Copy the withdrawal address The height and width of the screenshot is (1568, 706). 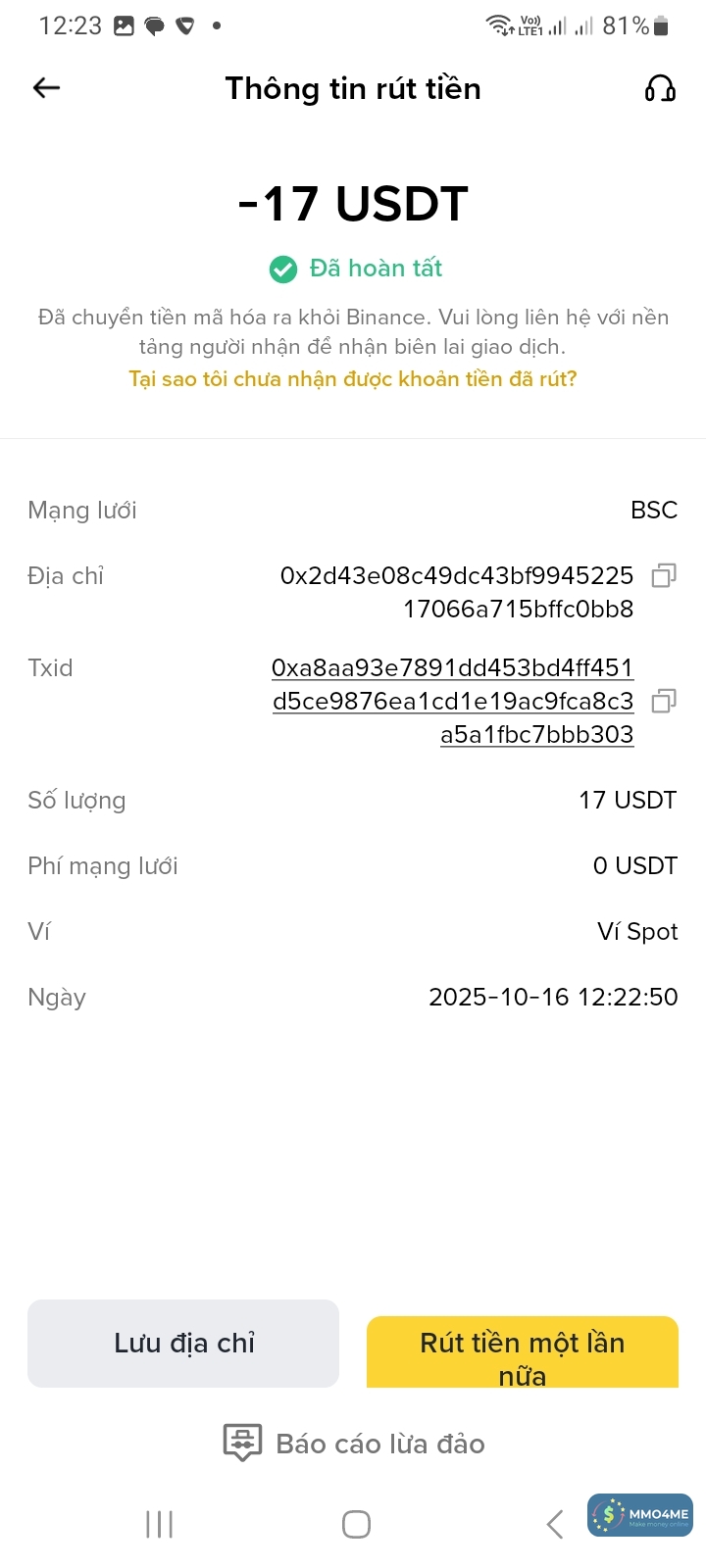coord(664,575)
